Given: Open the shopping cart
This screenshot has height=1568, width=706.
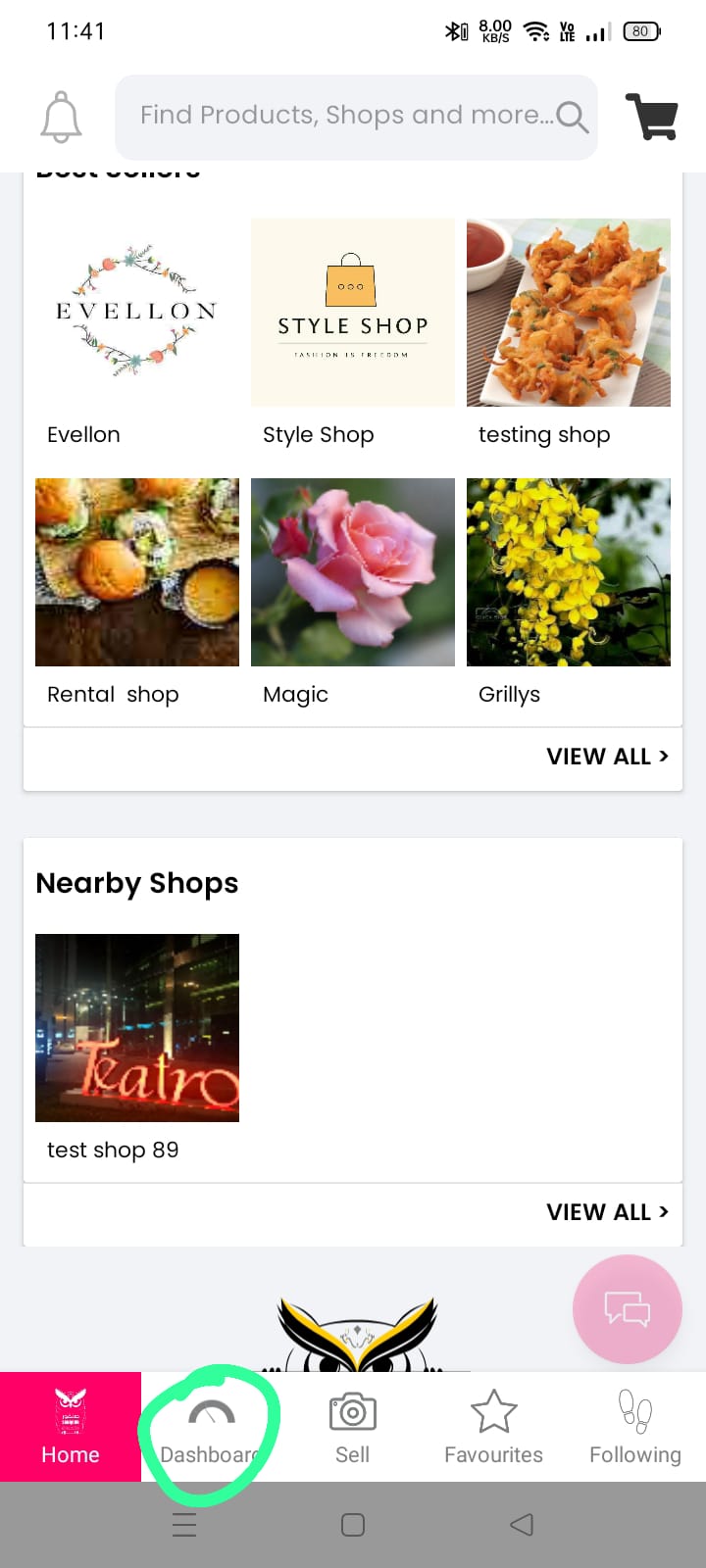Looking at the screenshot, I should coord(652,117).
